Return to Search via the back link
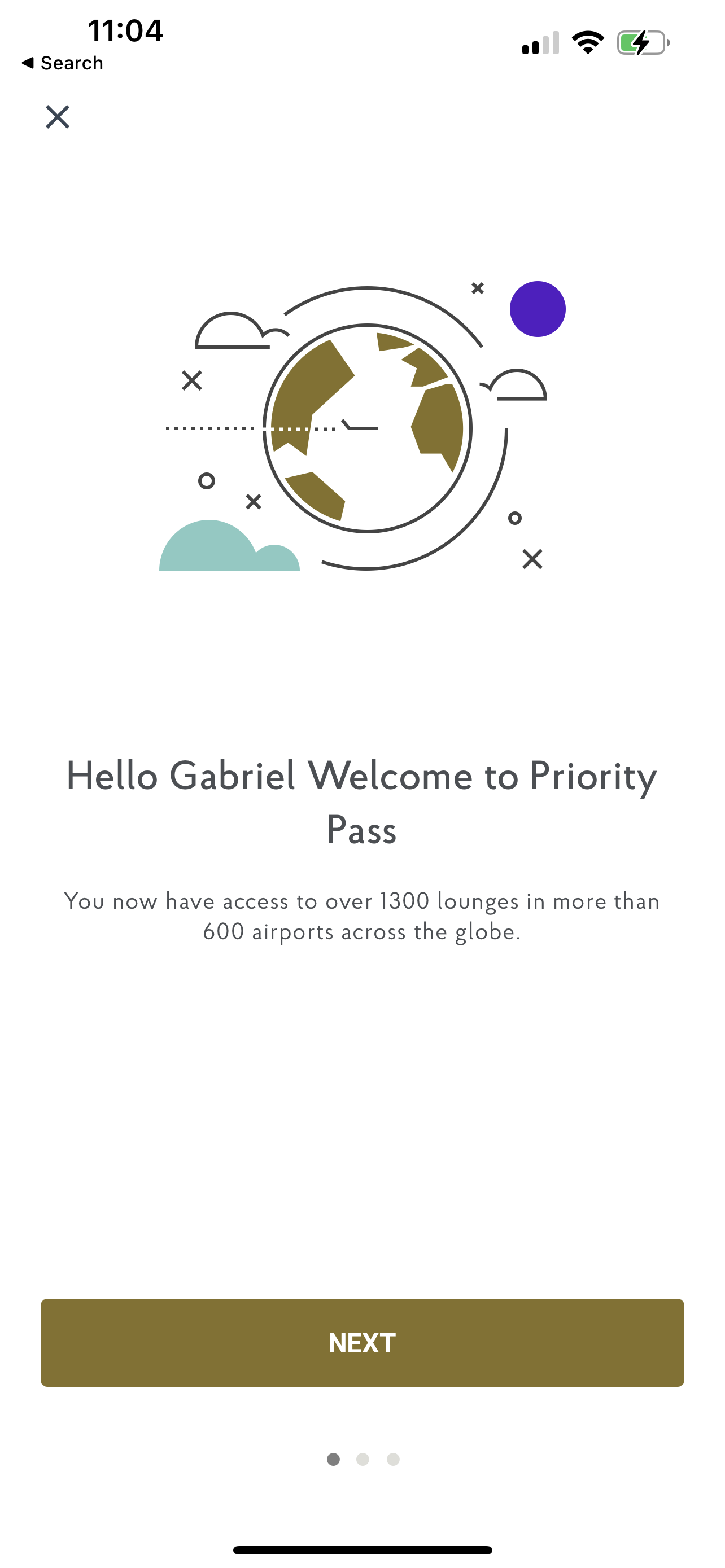Viewport: 725px width, 1568px height. tap(62, 63)
